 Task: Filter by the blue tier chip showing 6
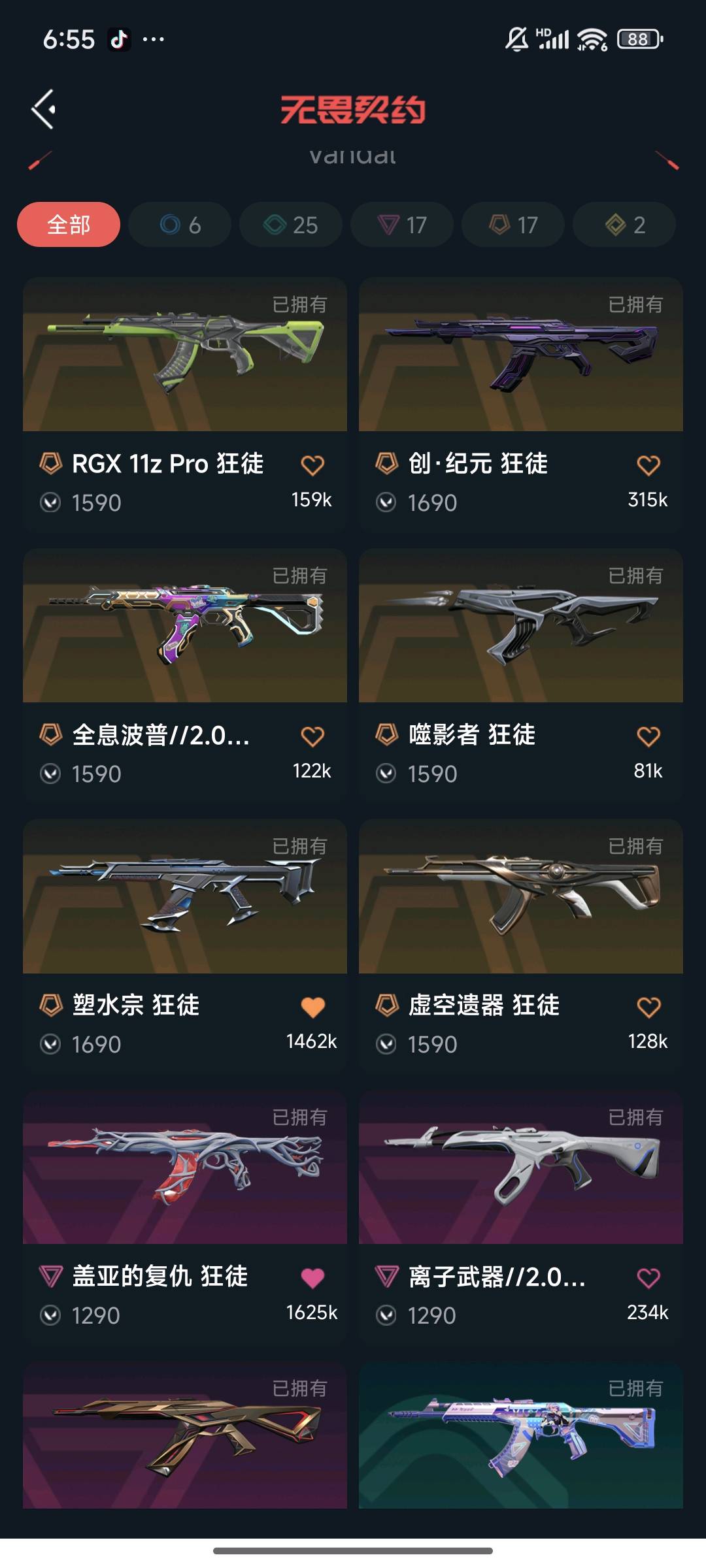(x=180, y=225)
